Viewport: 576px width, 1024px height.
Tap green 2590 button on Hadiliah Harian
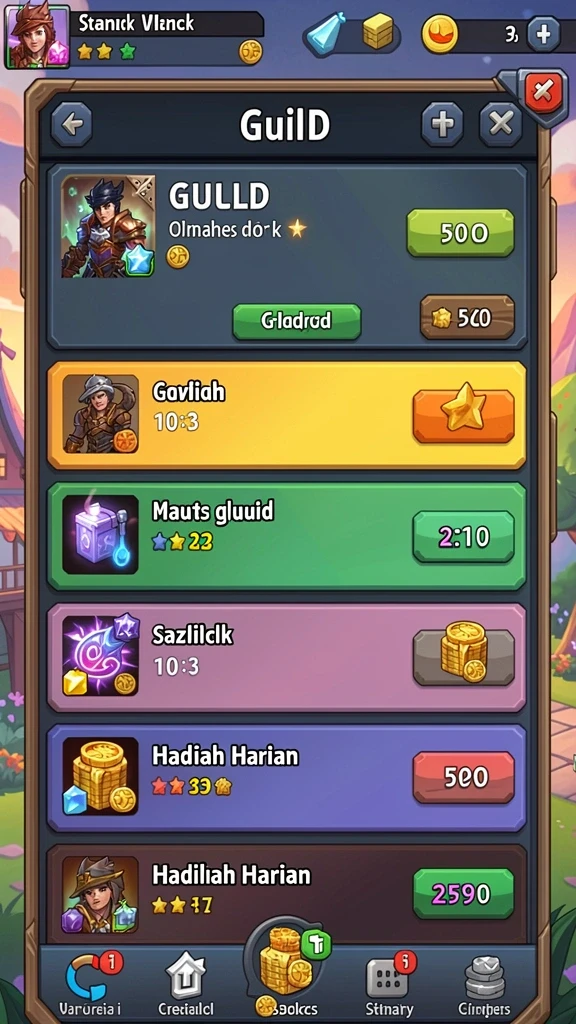click(x=463, y=893)
